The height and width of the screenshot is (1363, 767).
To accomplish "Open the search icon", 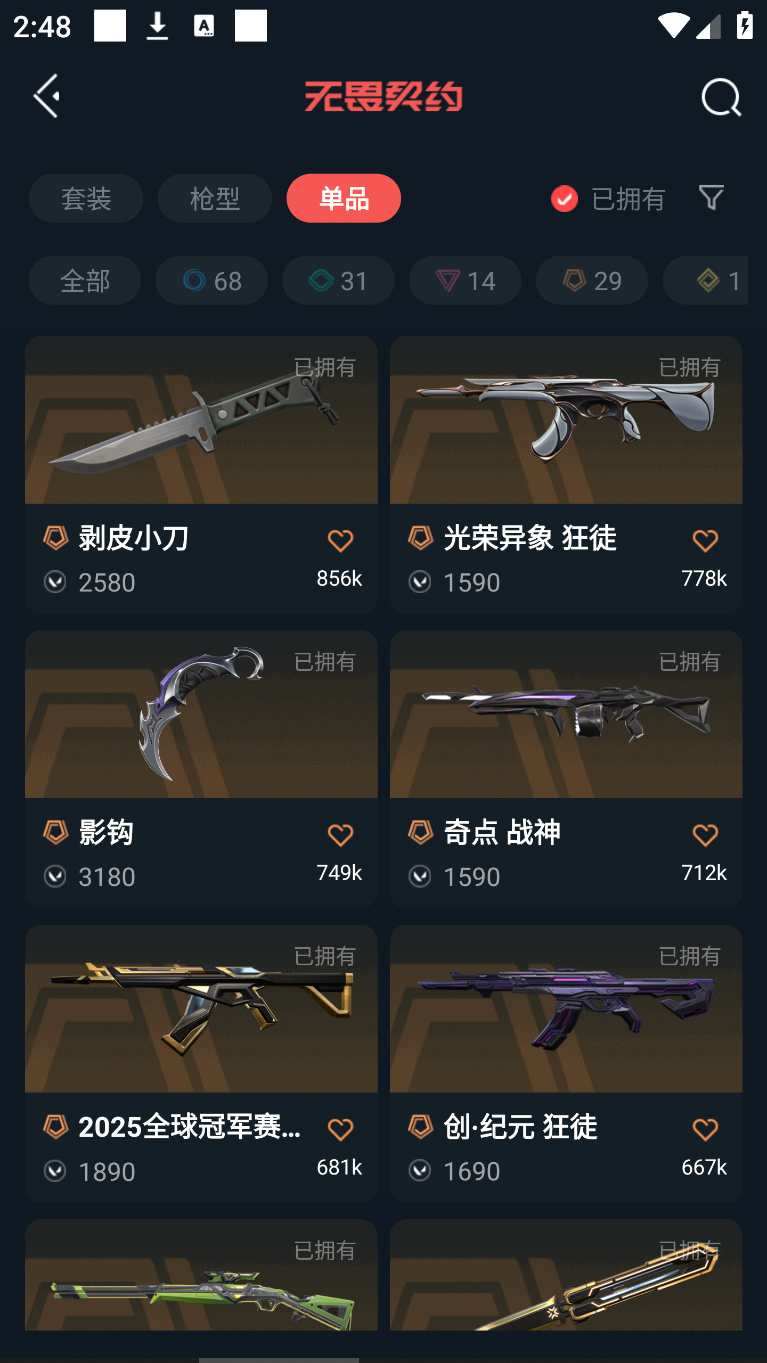I will [721, 98].
